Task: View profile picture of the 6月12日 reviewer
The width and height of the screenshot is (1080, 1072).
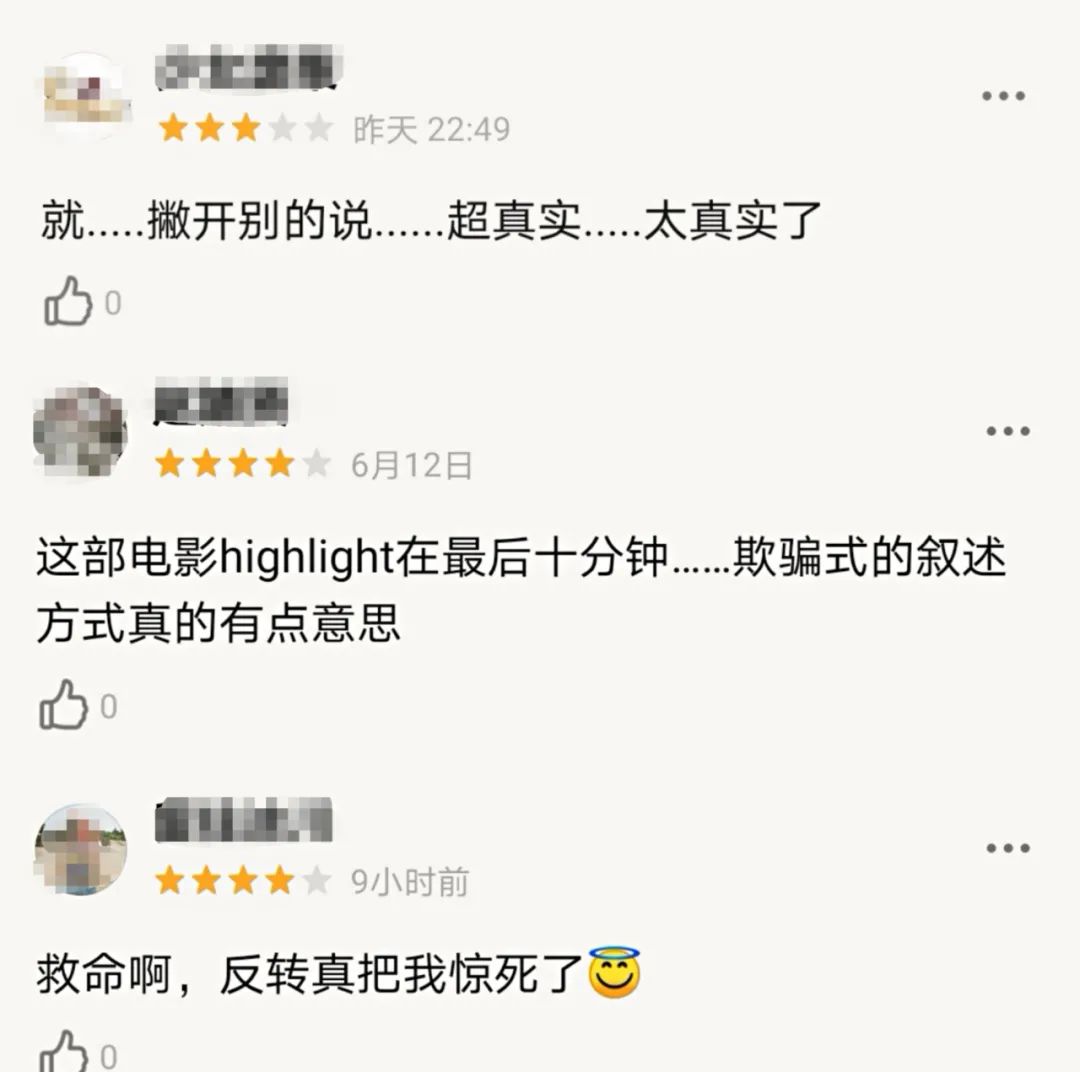Action: (x=80, y=432)
